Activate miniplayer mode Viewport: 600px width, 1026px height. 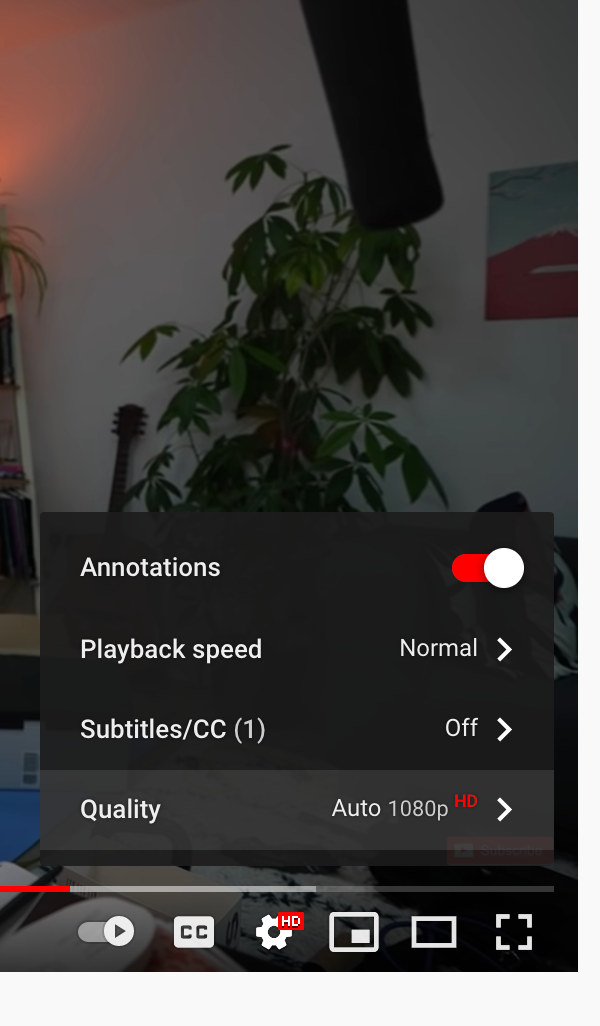pos(354,933)
